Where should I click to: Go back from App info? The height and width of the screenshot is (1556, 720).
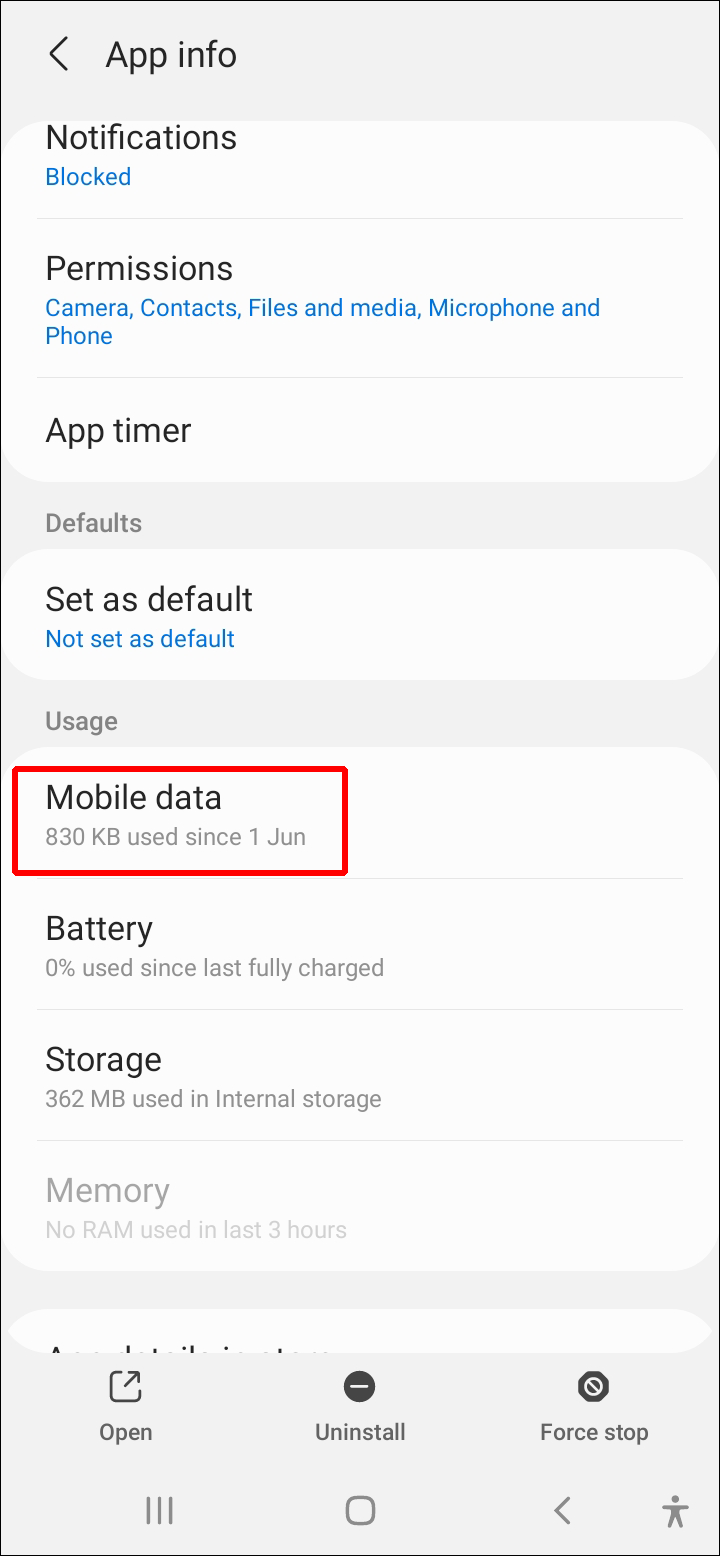(x=59, y=54)
